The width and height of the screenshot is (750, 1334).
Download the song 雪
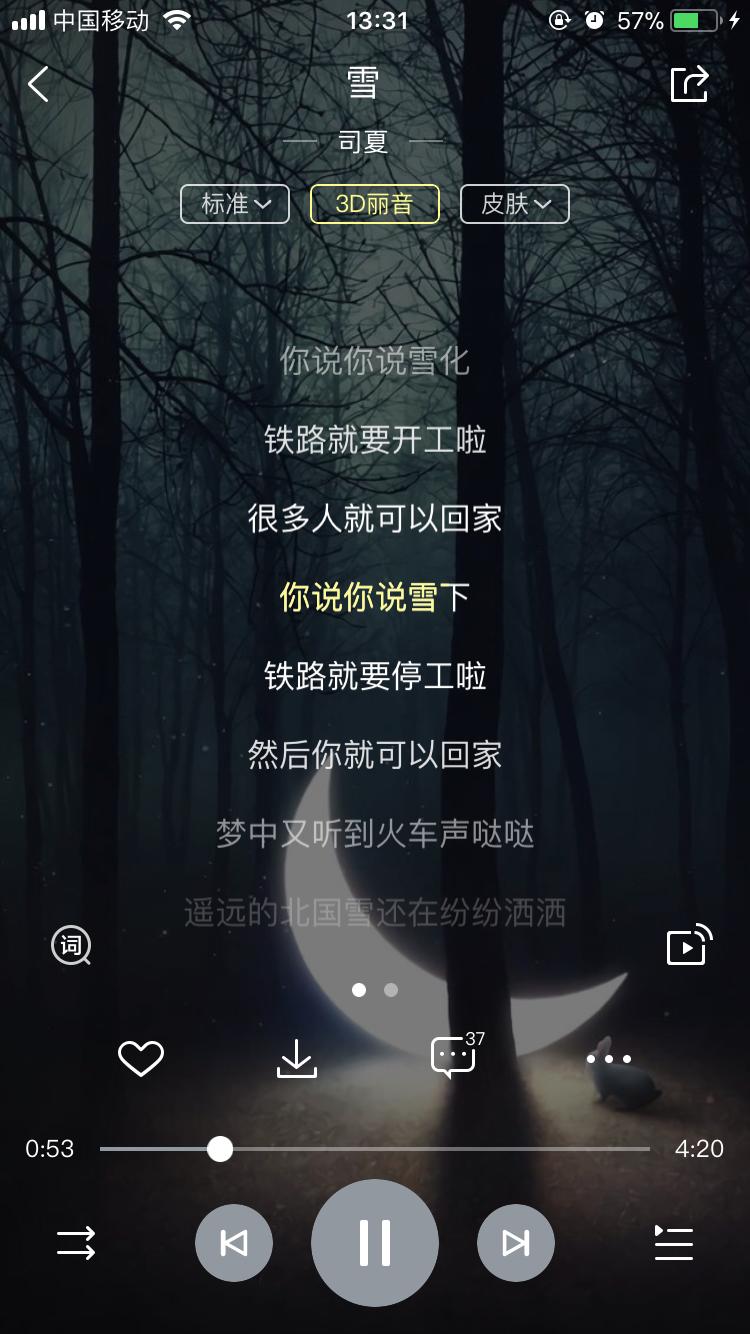pos(297,1057)
